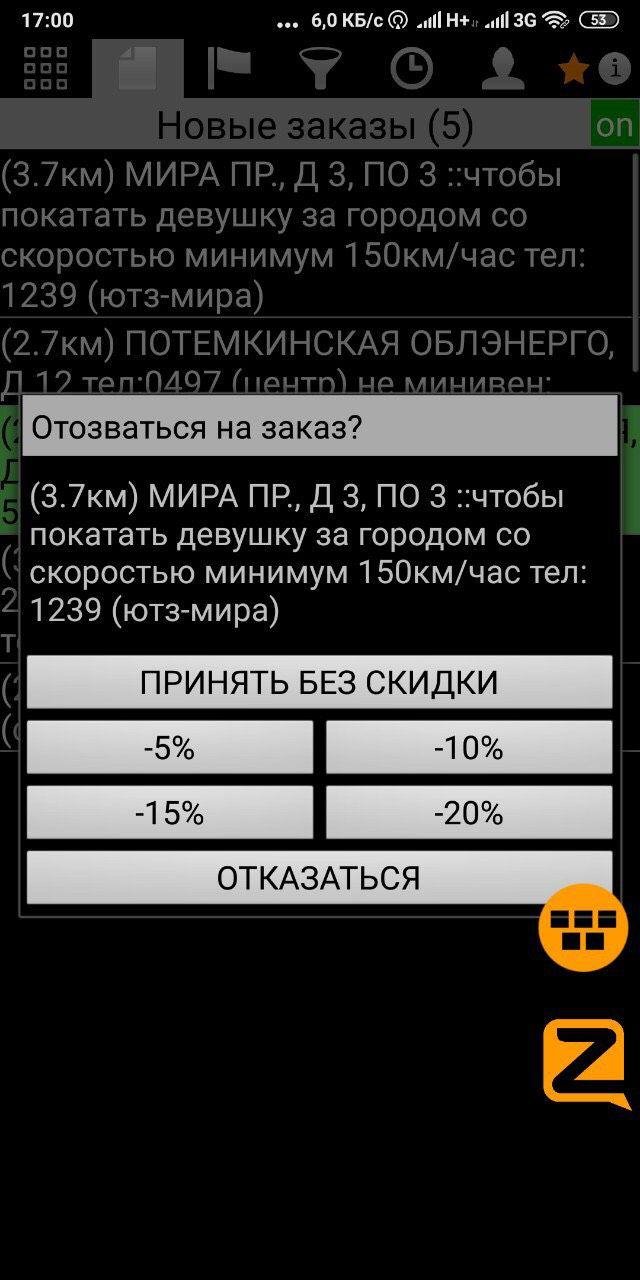Image resolution: width=640 pixels, height=1280 pixels.
Task: Choose the -5% discount option
Action: (x=169, y=748)
